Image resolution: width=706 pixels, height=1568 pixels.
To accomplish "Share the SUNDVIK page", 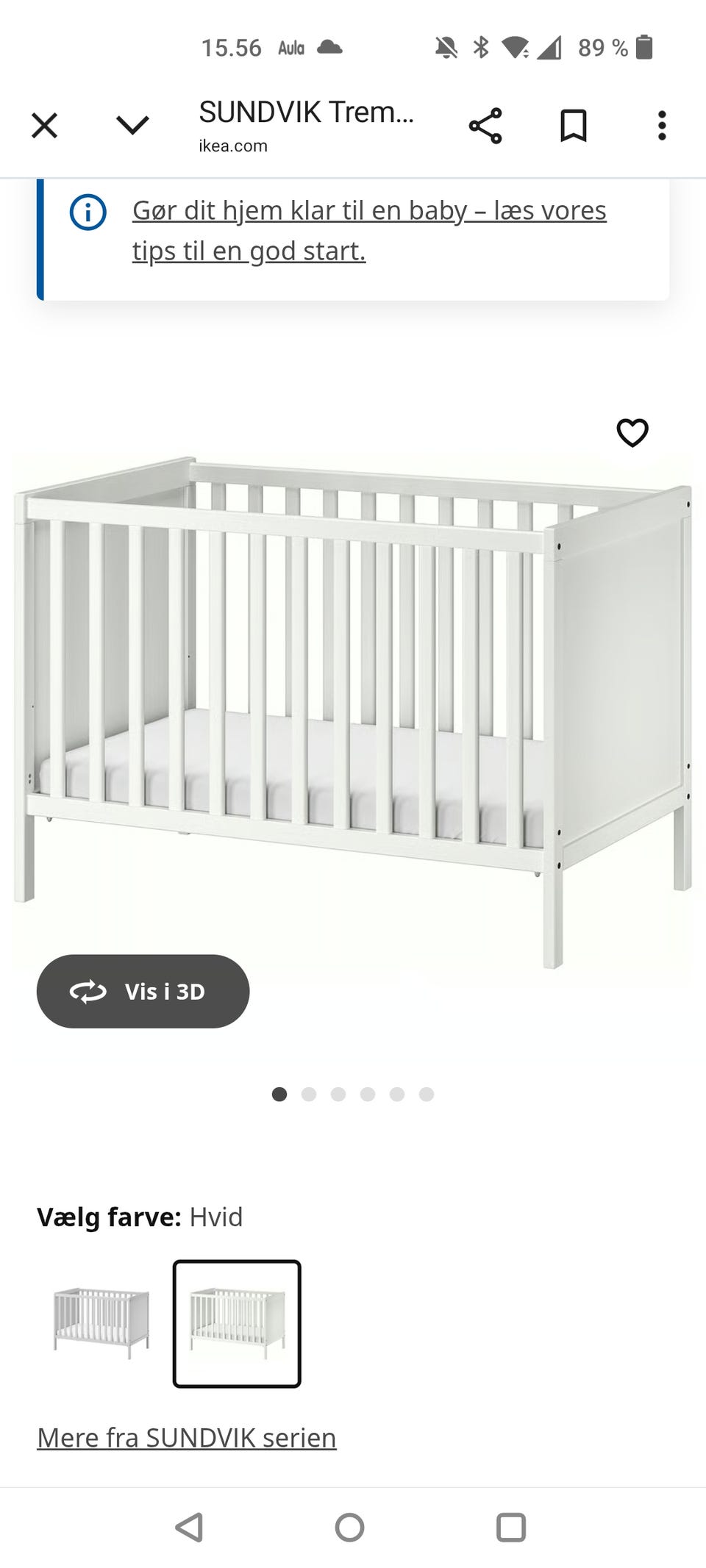I will [x=485, y=126].
